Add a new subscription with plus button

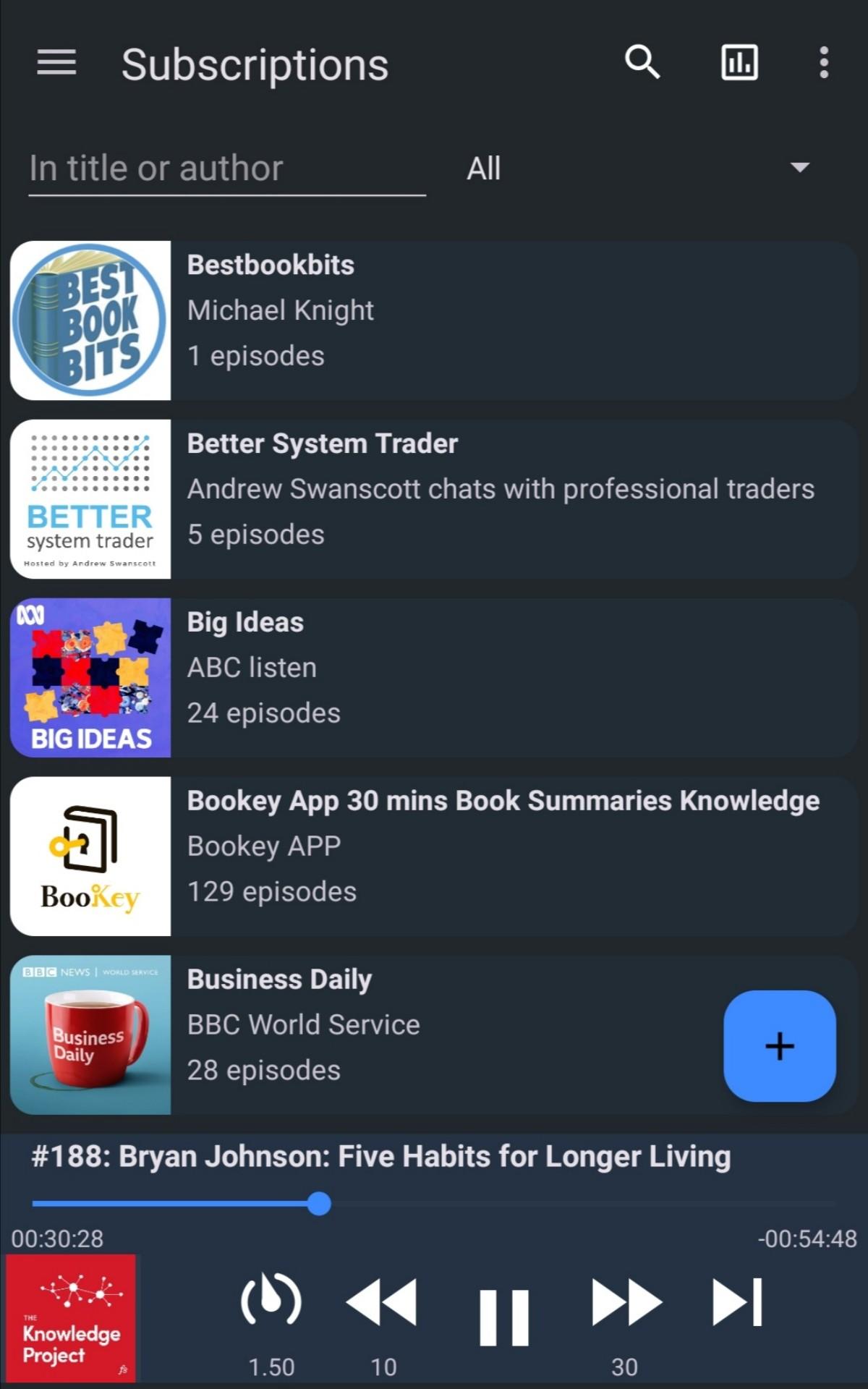[x=780, y=1046]
